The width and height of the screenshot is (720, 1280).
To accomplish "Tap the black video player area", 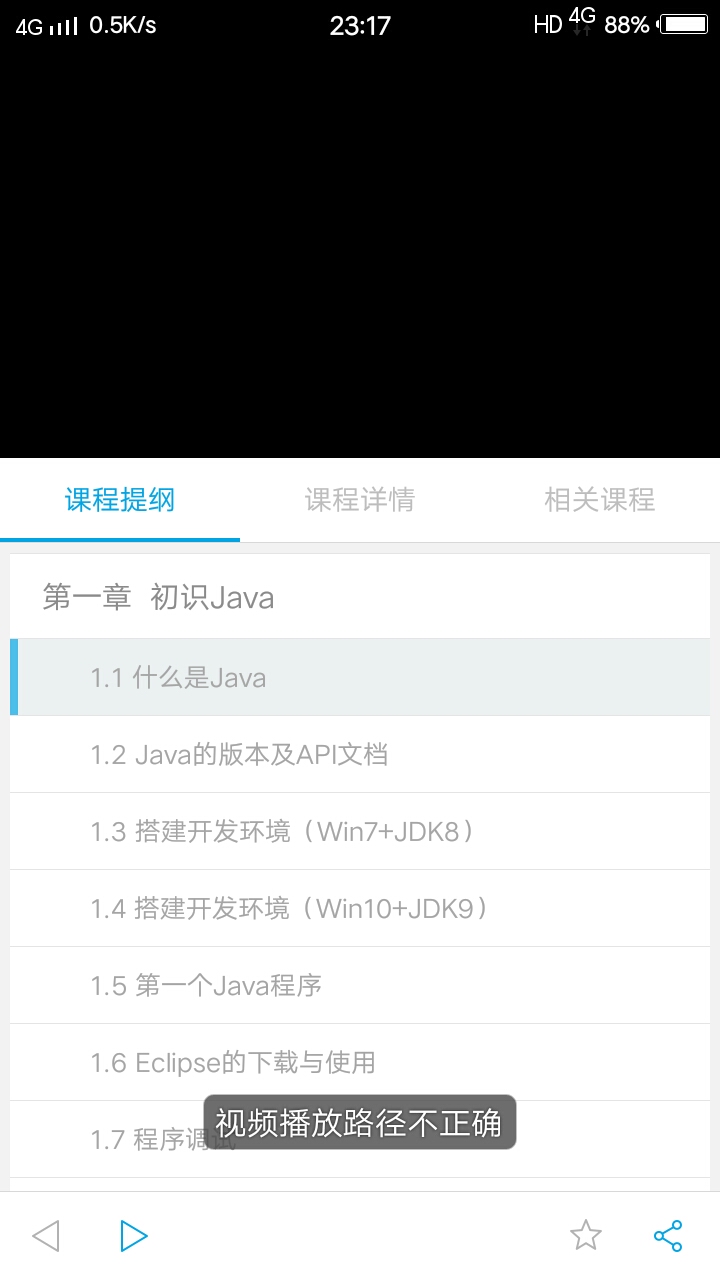I will click(360, 250).
